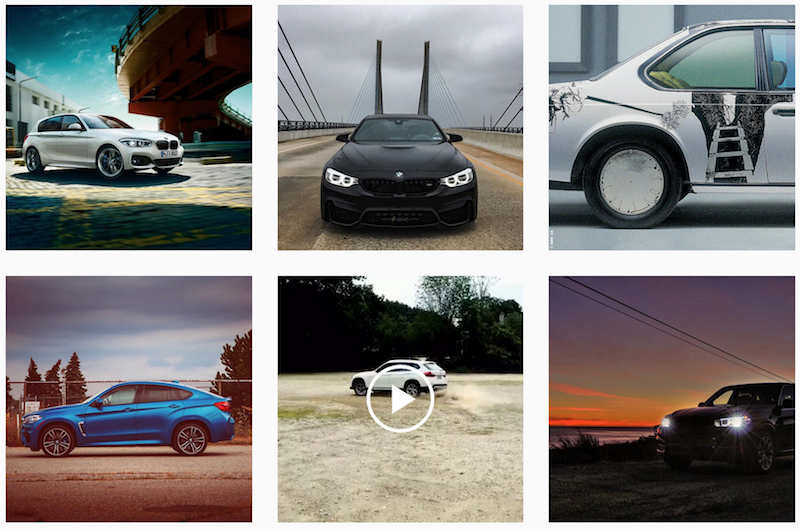Open the blue BMW X6 side-view photo
Viewport: 800px width, 531px height.
click(128, 399)
